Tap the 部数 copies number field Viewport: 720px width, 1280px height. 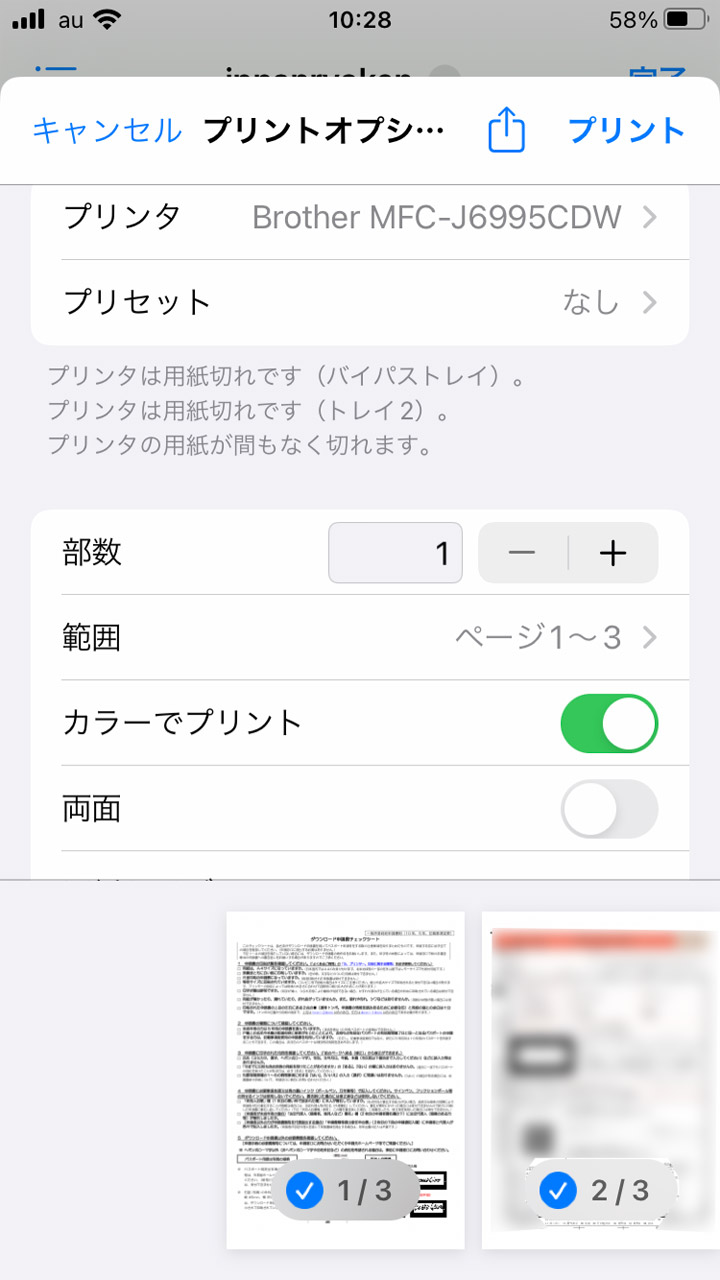(395, 553)
